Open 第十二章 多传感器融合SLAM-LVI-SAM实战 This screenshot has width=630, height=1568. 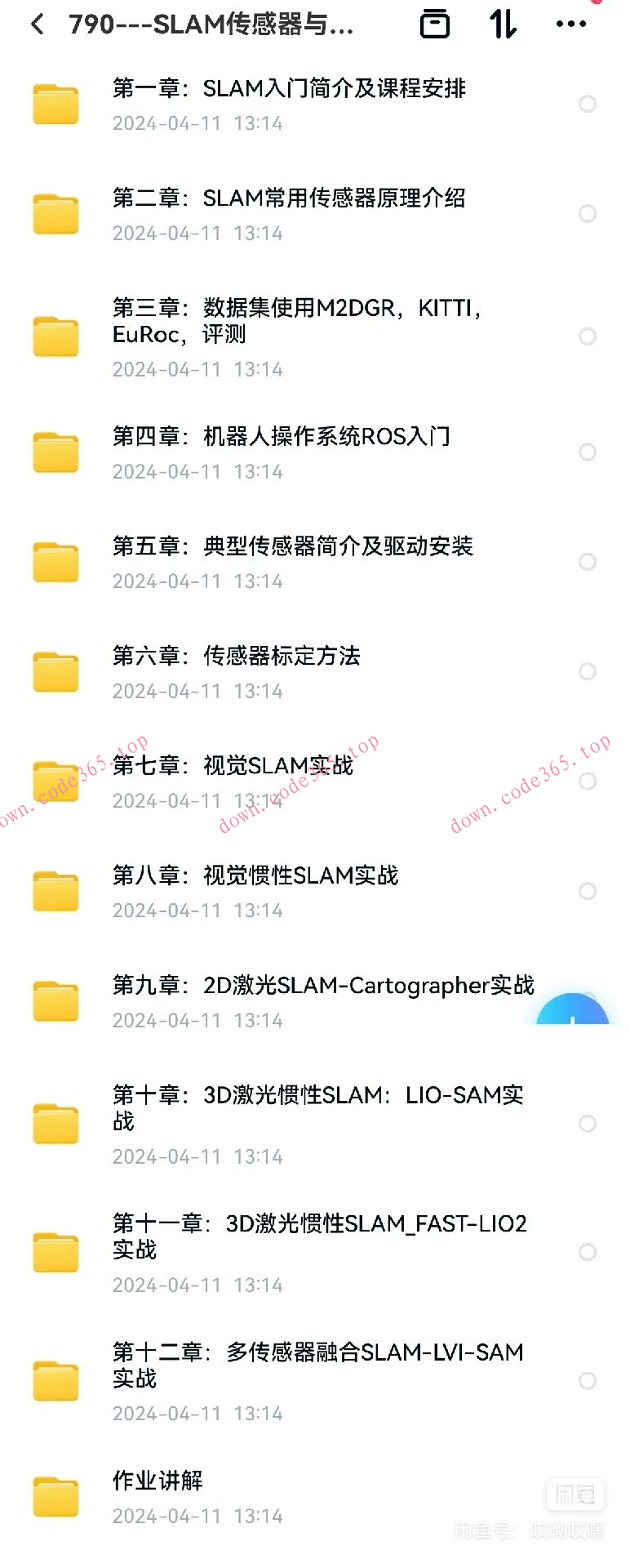coord(318,1365)
